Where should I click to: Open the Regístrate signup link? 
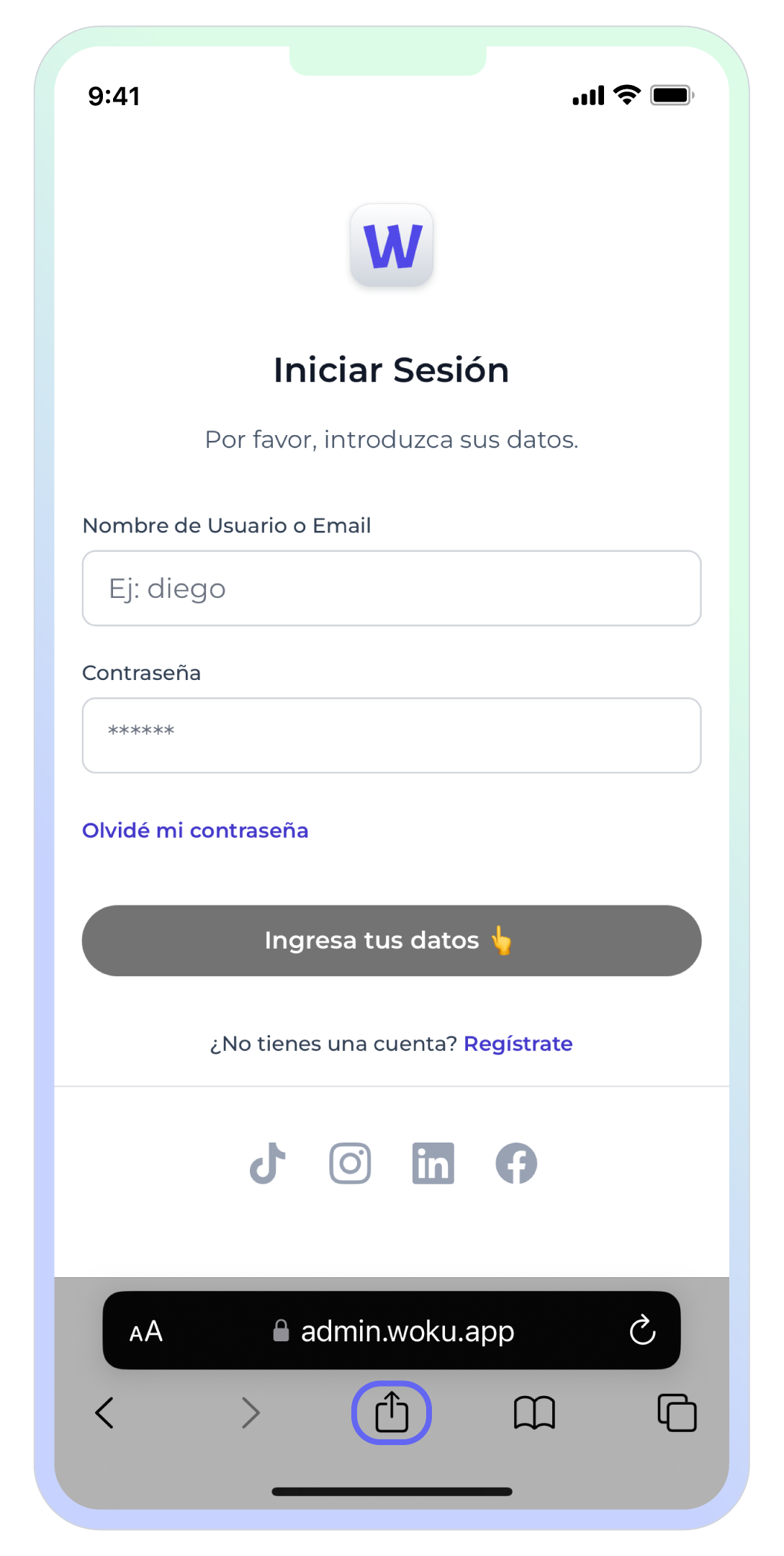point(518,1043)
